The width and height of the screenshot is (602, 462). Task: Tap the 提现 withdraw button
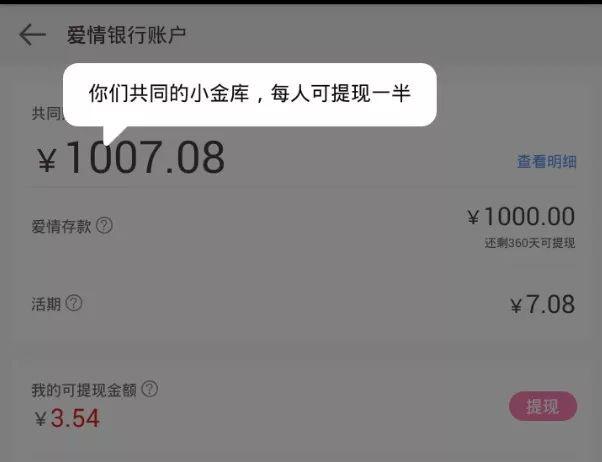[543, 406]
